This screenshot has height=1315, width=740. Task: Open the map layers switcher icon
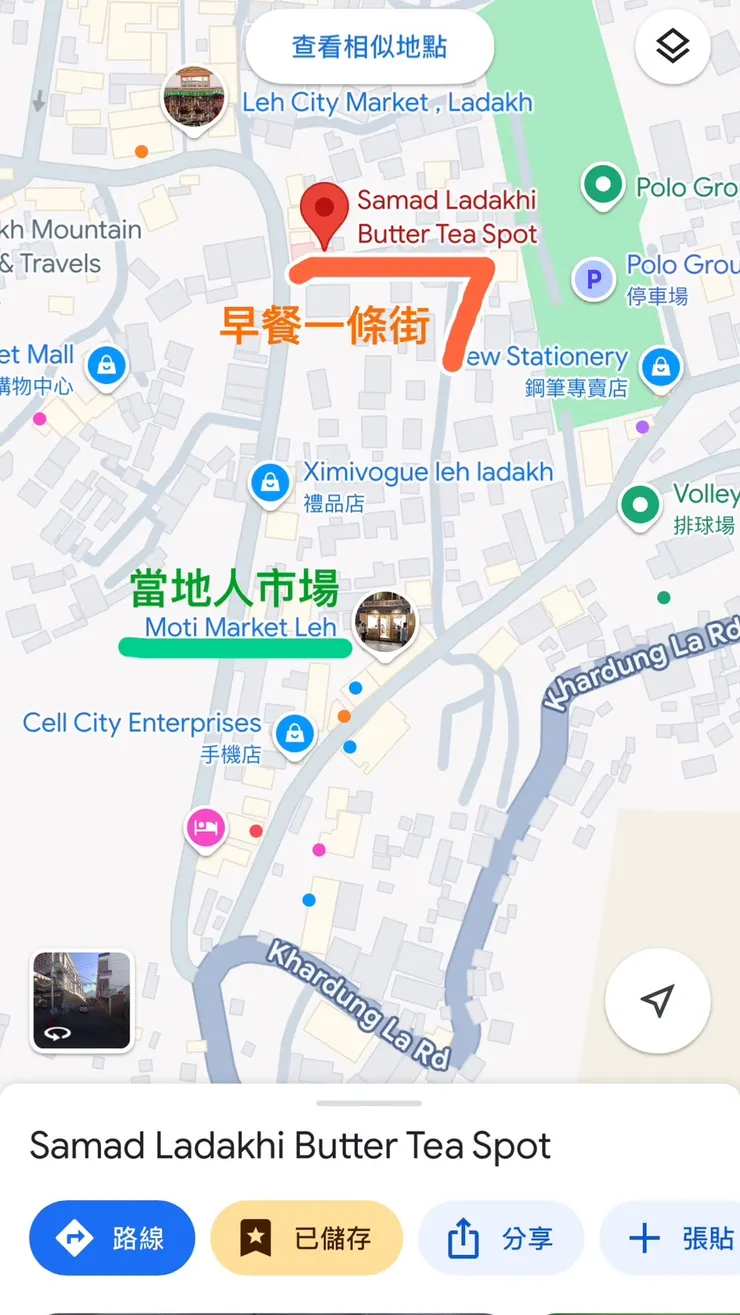[x=672, y=46]
